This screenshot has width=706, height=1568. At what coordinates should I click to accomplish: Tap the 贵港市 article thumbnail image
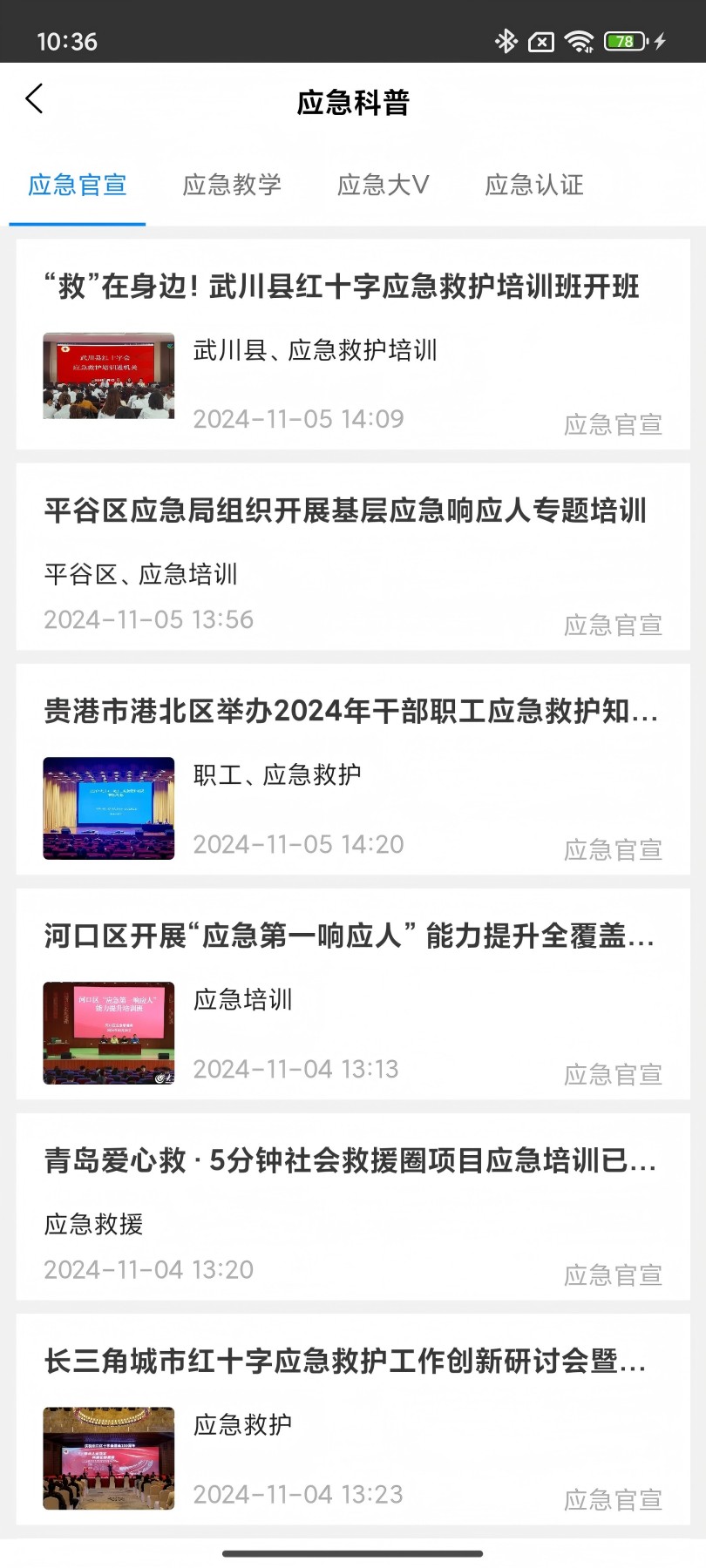[108, 808]
